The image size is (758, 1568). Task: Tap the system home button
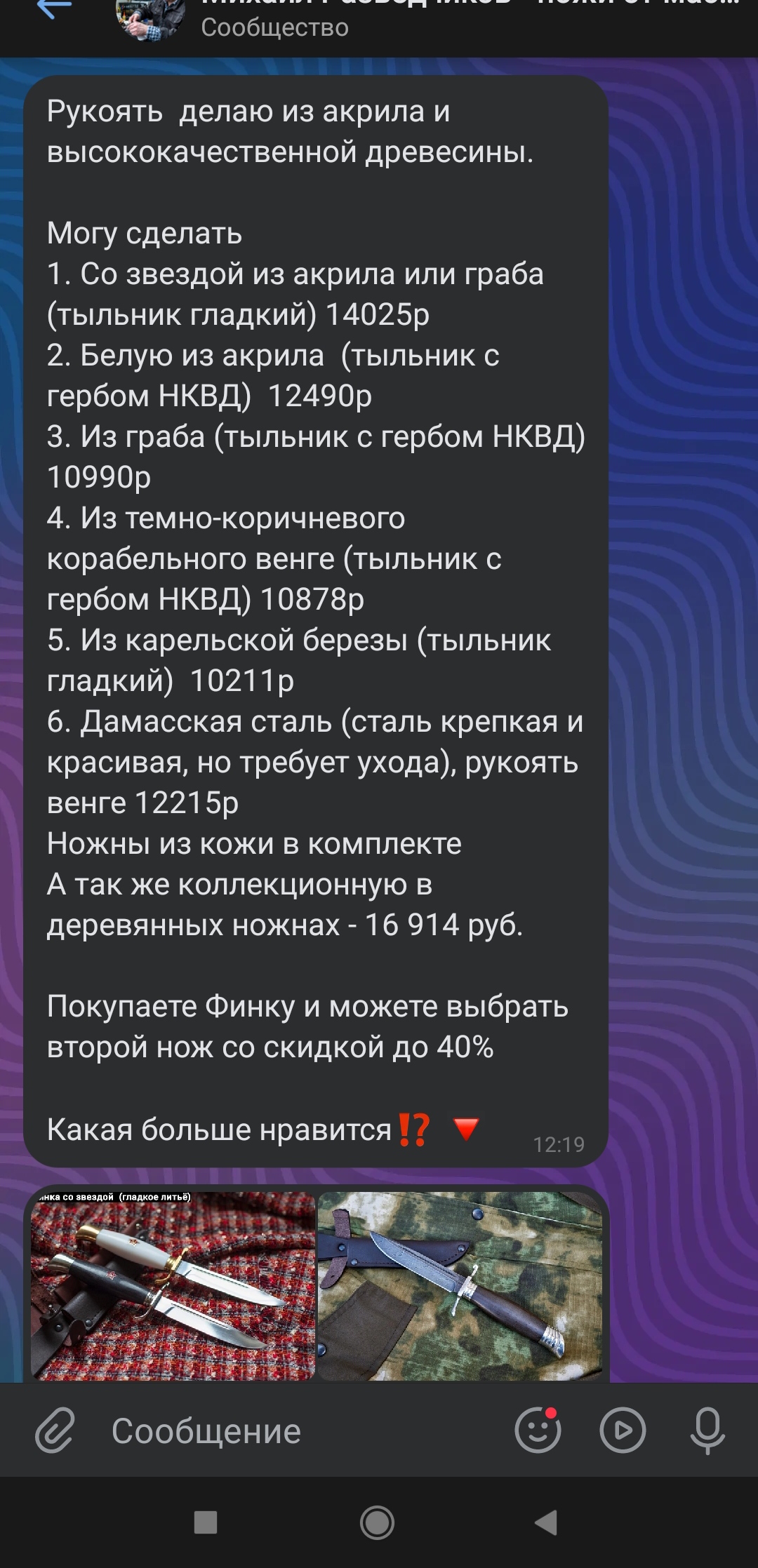pyautogui.click(x=378, y=1522)
